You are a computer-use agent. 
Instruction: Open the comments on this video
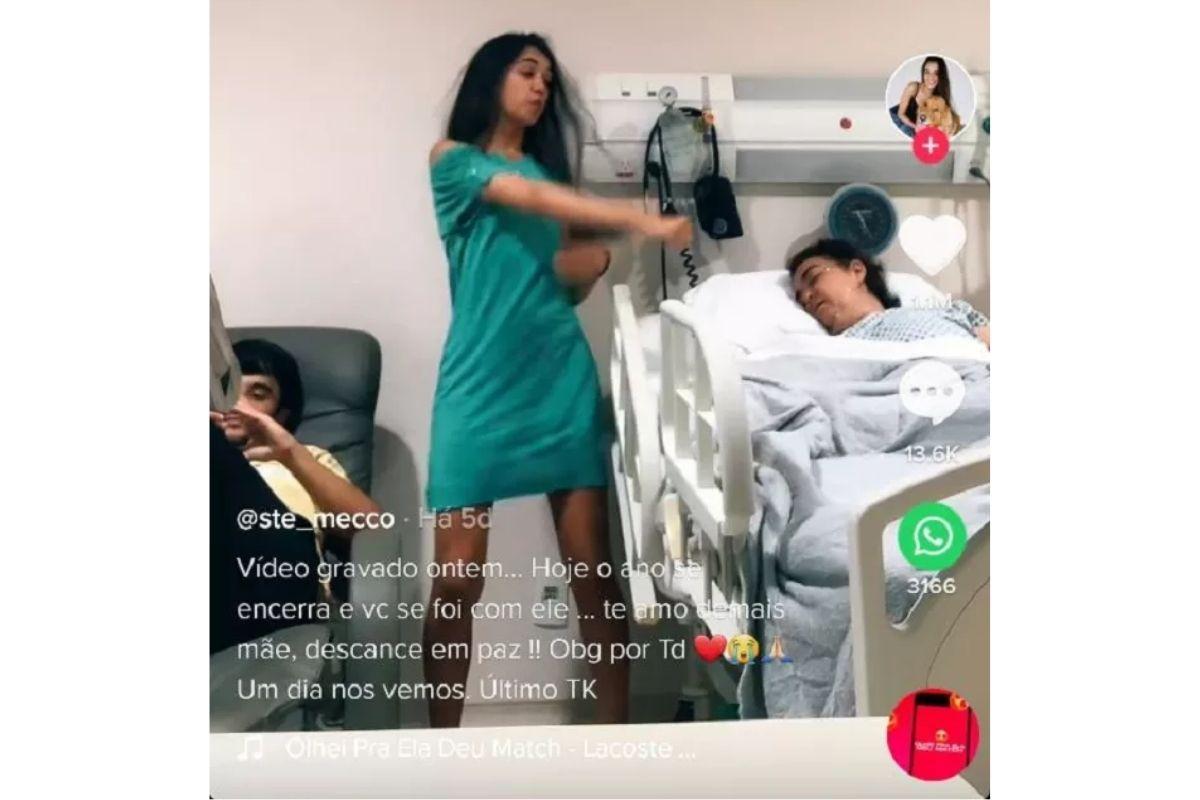pos(932,392)
